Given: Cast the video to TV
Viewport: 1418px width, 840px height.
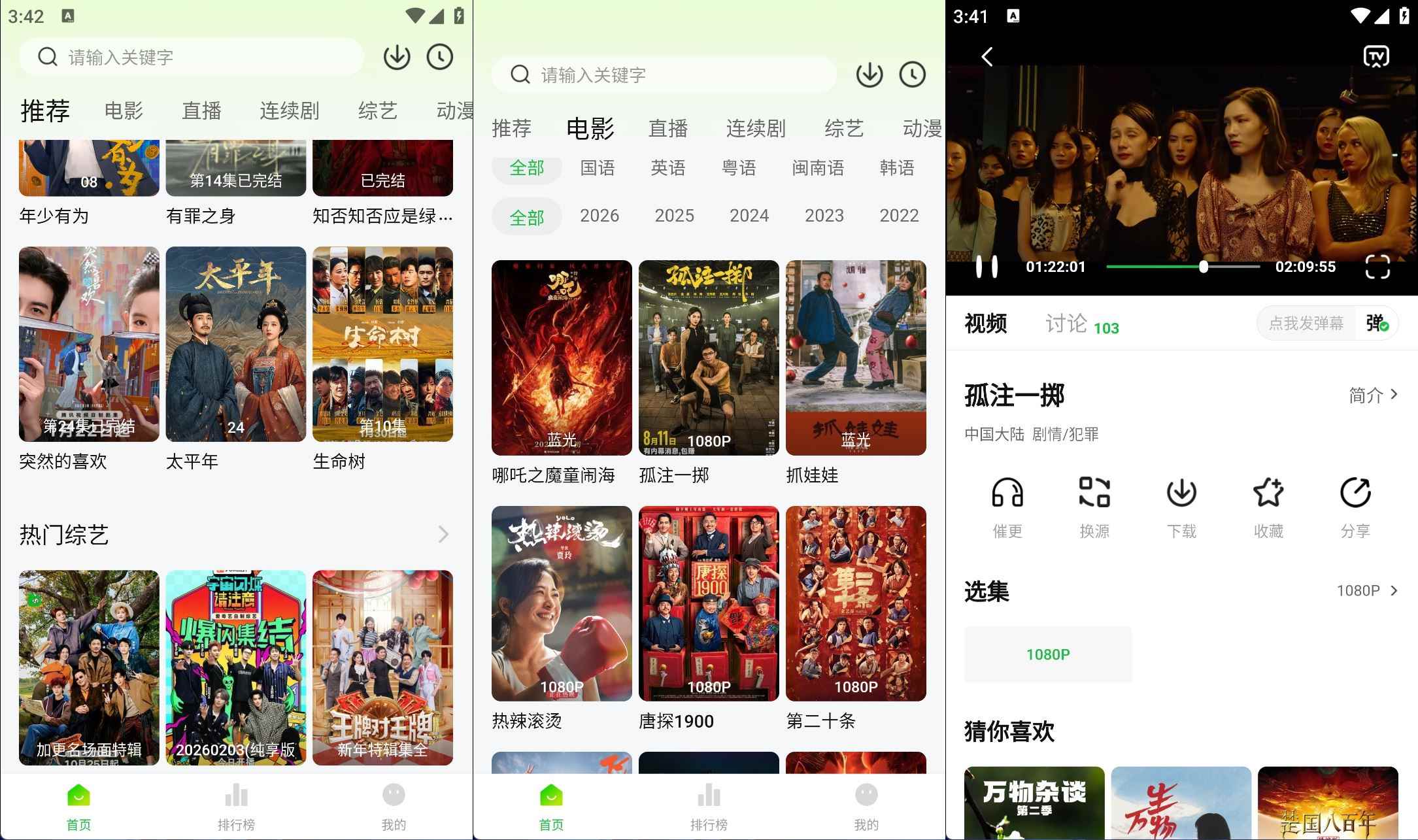Looking at the screenshot, I should coord(1376,57).
